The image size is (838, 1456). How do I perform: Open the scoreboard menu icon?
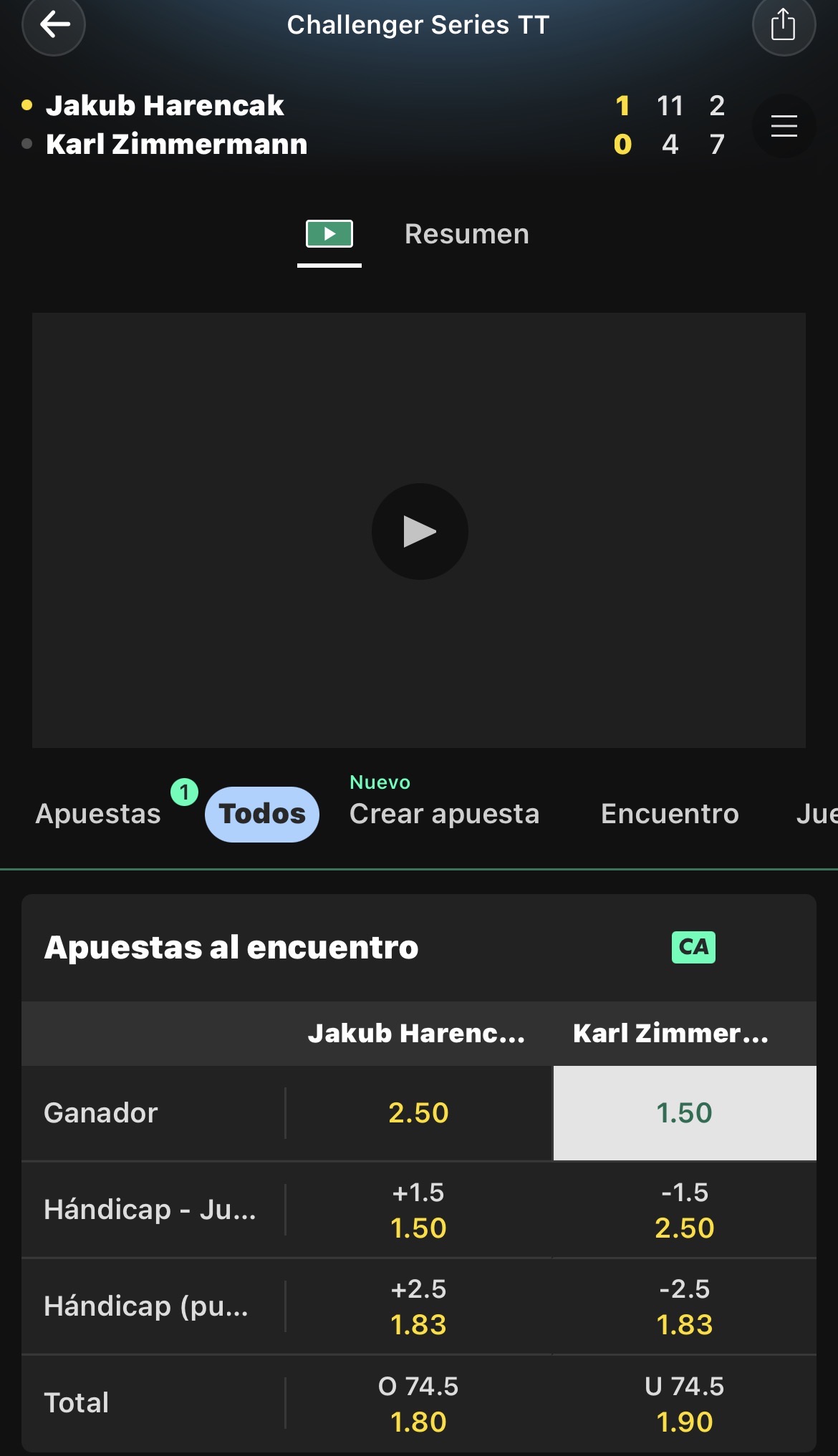tap(784, 126)
